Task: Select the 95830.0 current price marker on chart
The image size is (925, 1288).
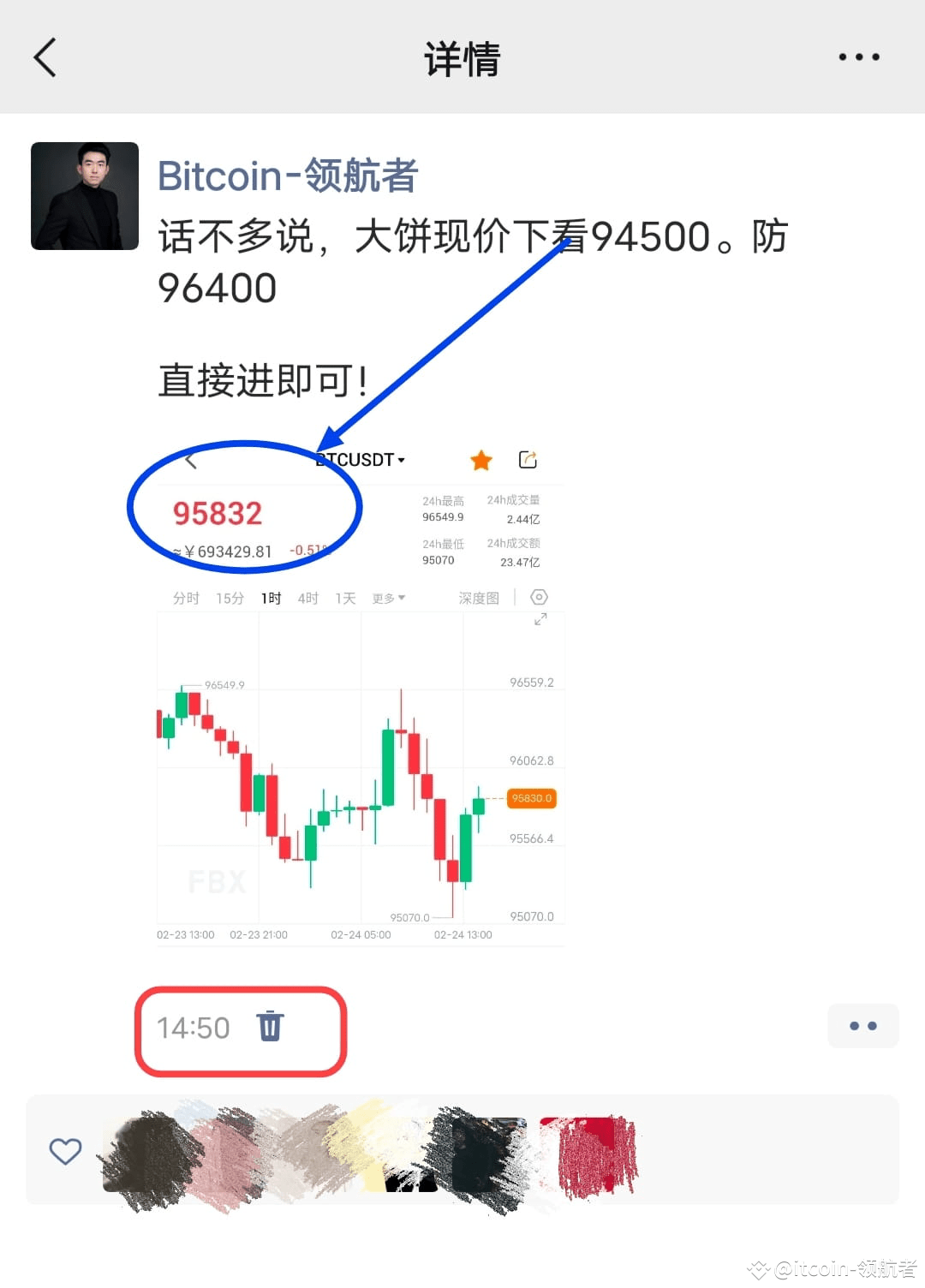Action: pos(531,798)
